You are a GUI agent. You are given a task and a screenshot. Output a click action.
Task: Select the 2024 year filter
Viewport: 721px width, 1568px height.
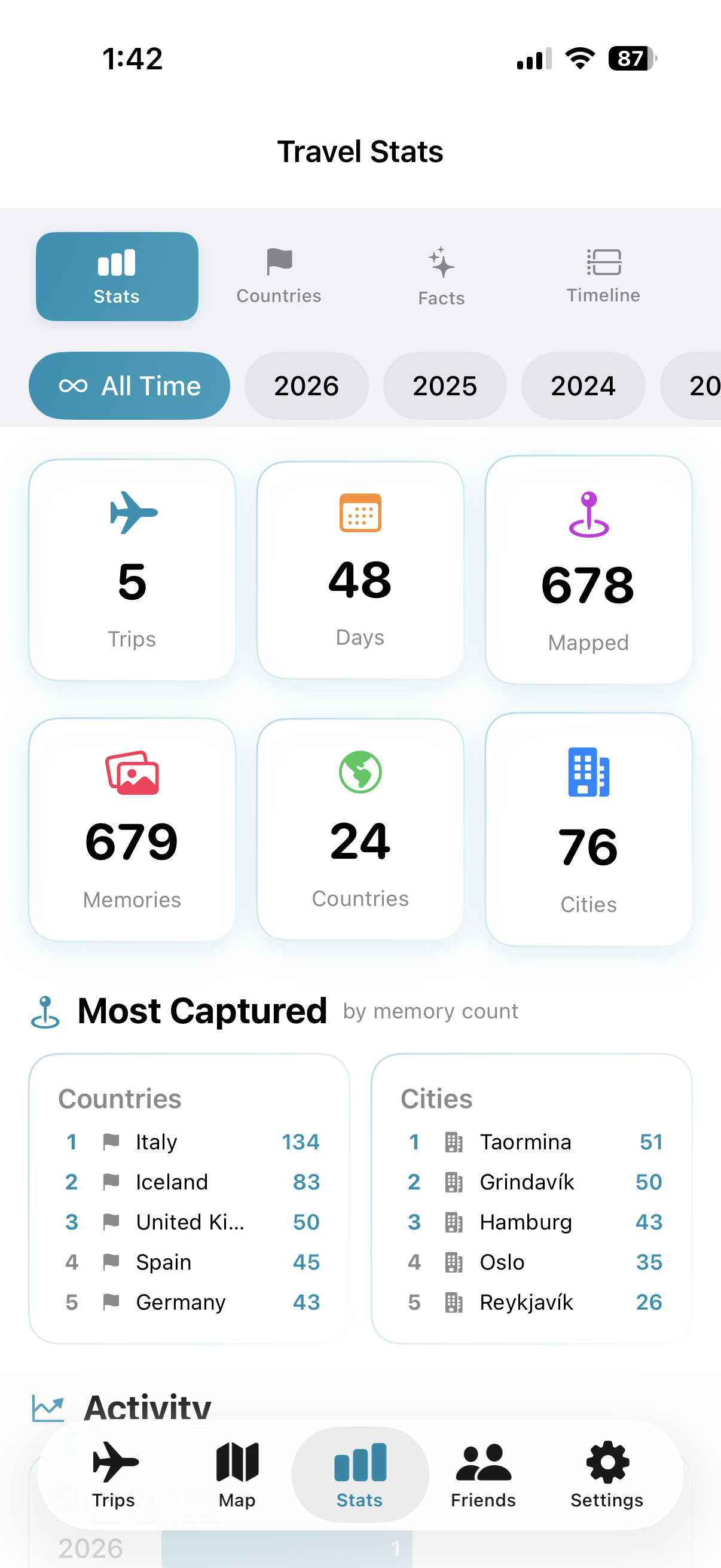(x=583, y=385)
